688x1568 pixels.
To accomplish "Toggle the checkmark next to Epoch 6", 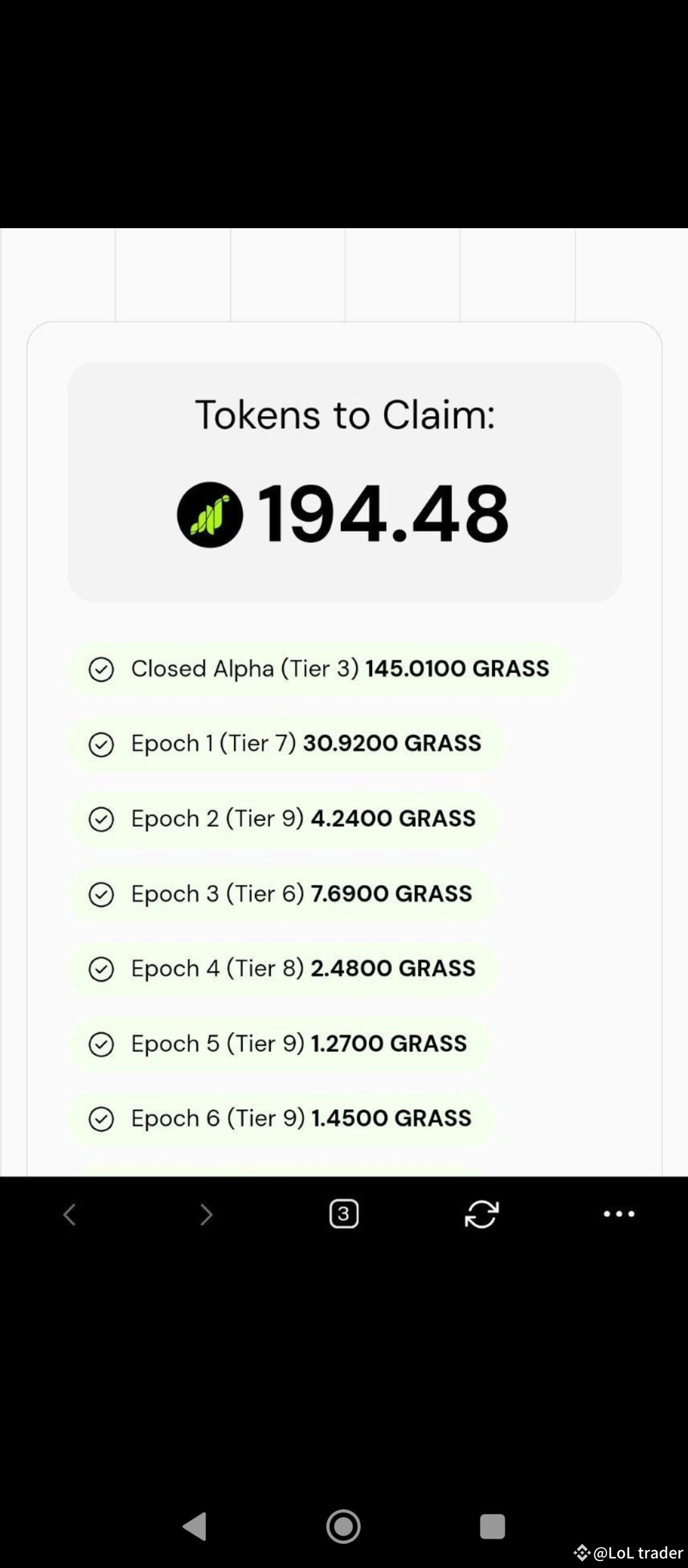I will (x=103, y=1118).
